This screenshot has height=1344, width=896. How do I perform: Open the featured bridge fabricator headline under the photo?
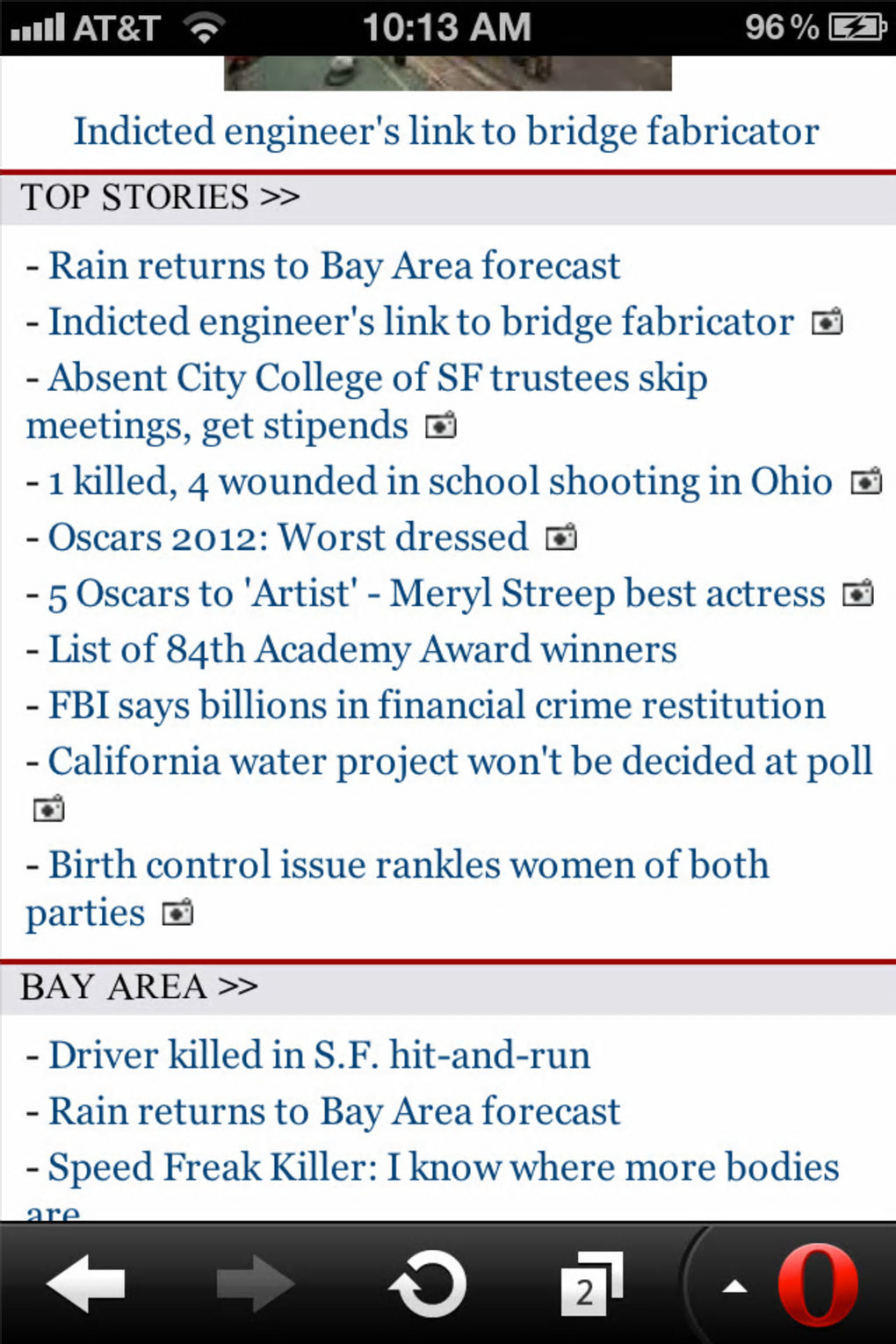pos(446,132)
